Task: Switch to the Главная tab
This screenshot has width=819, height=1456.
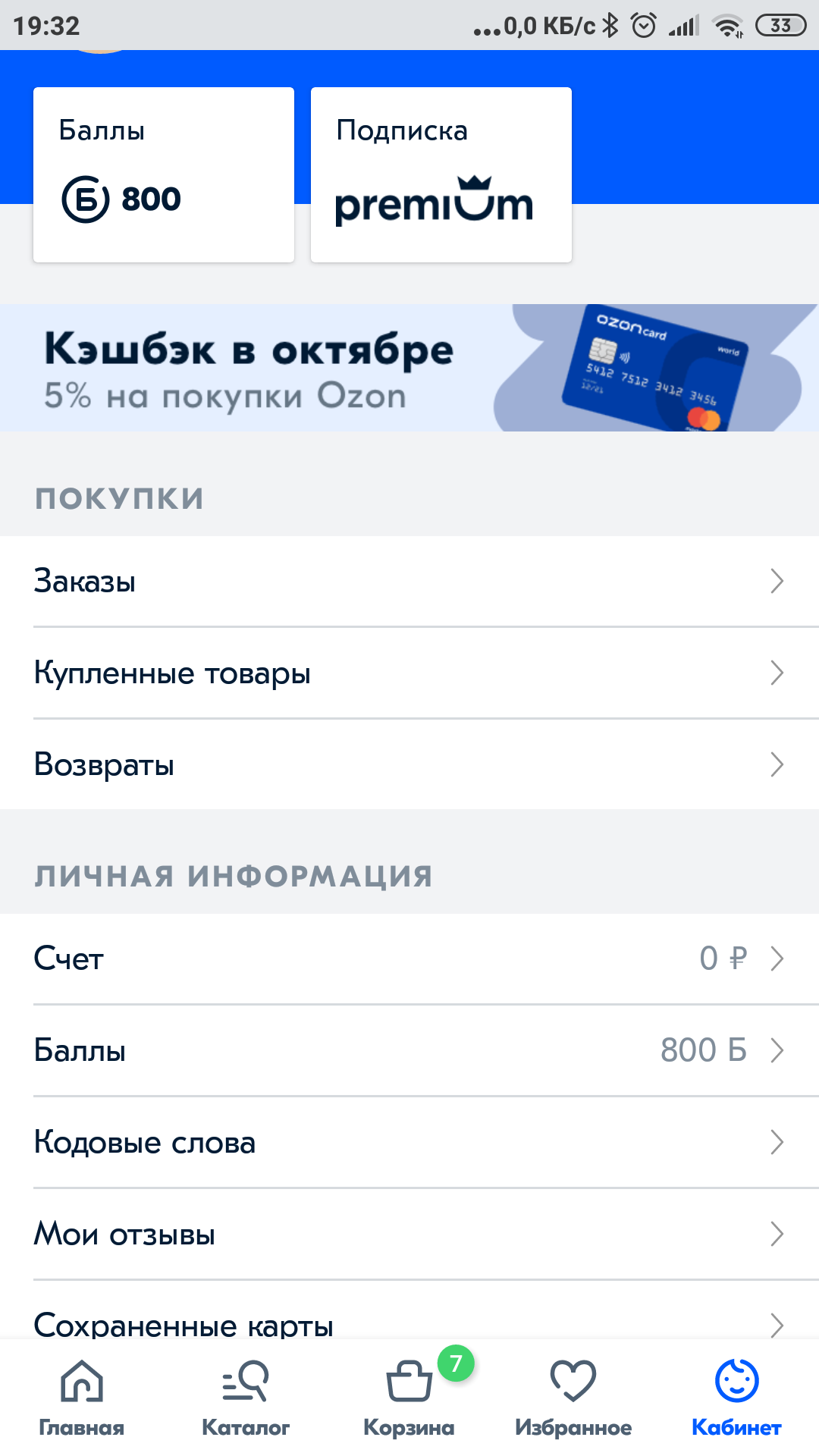Action: [82, 1398]
